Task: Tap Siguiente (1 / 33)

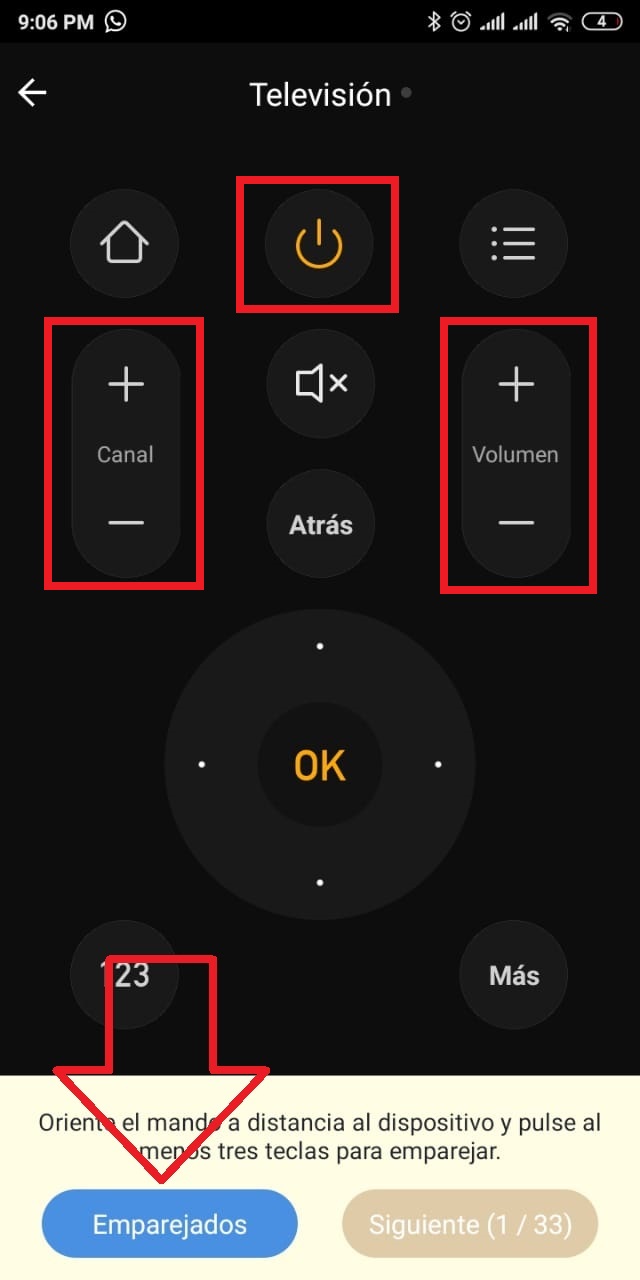Action: pos(470,1224)
